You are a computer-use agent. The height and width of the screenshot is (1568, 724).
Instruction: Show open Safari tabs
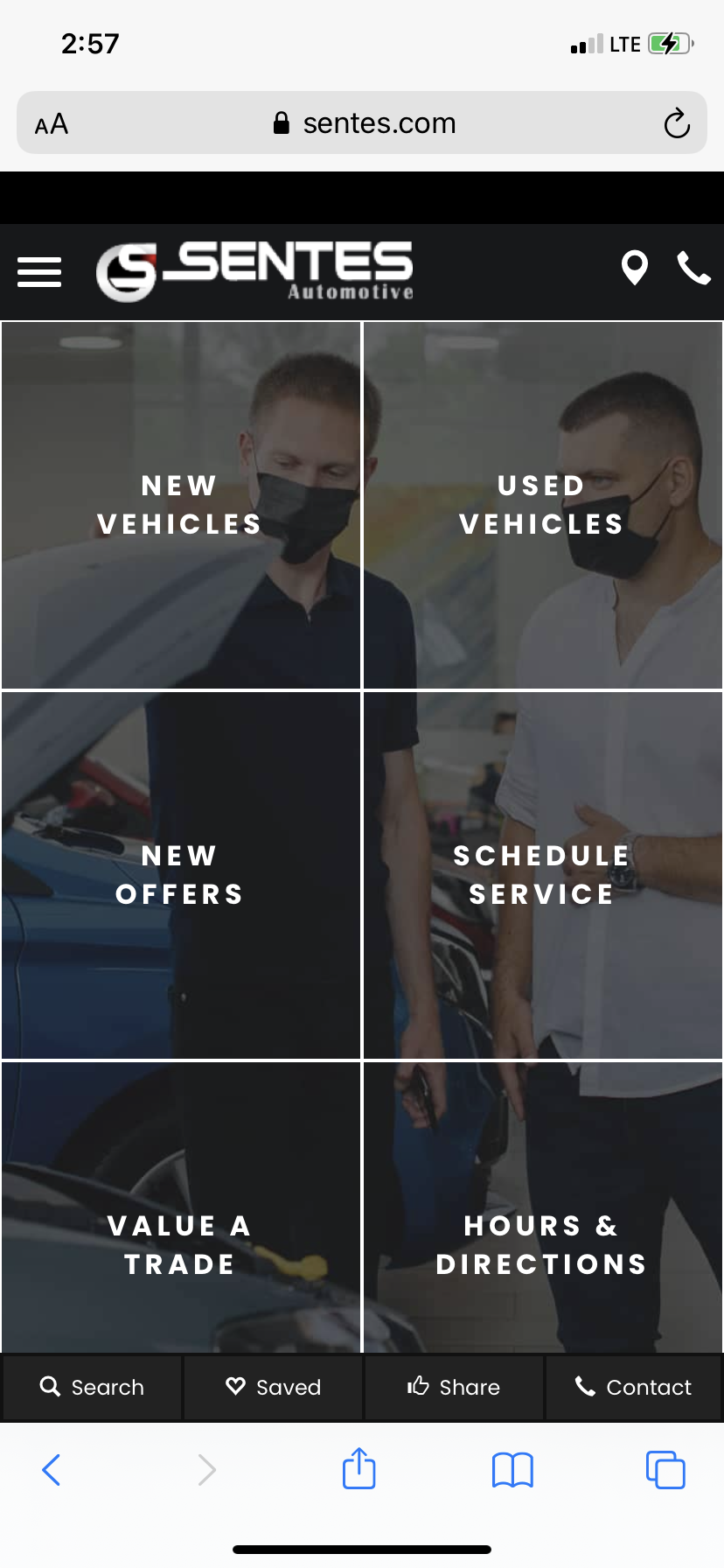[665, 1469]
